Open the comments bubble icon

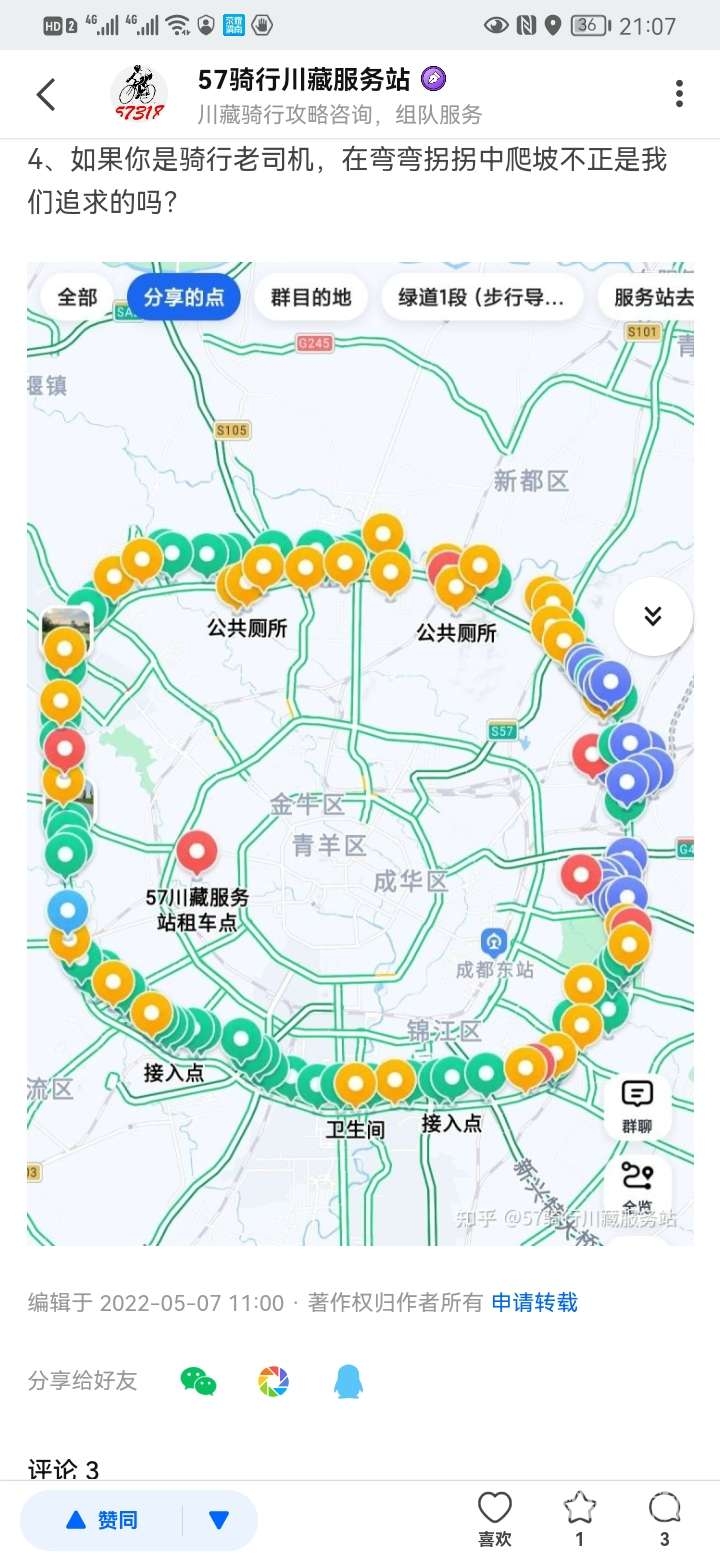click(664, 1518)
